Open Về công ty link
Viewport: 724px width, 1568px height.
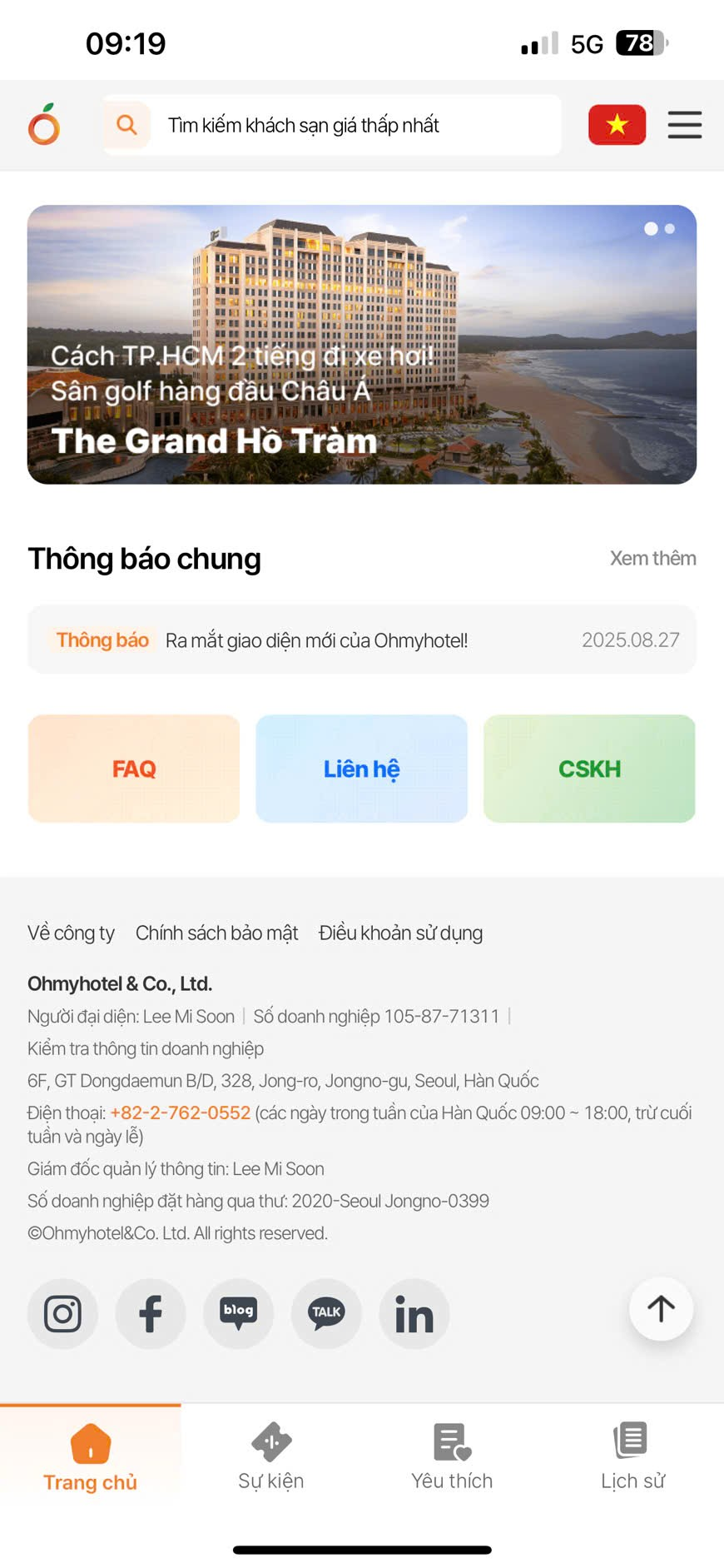(71, 933)
